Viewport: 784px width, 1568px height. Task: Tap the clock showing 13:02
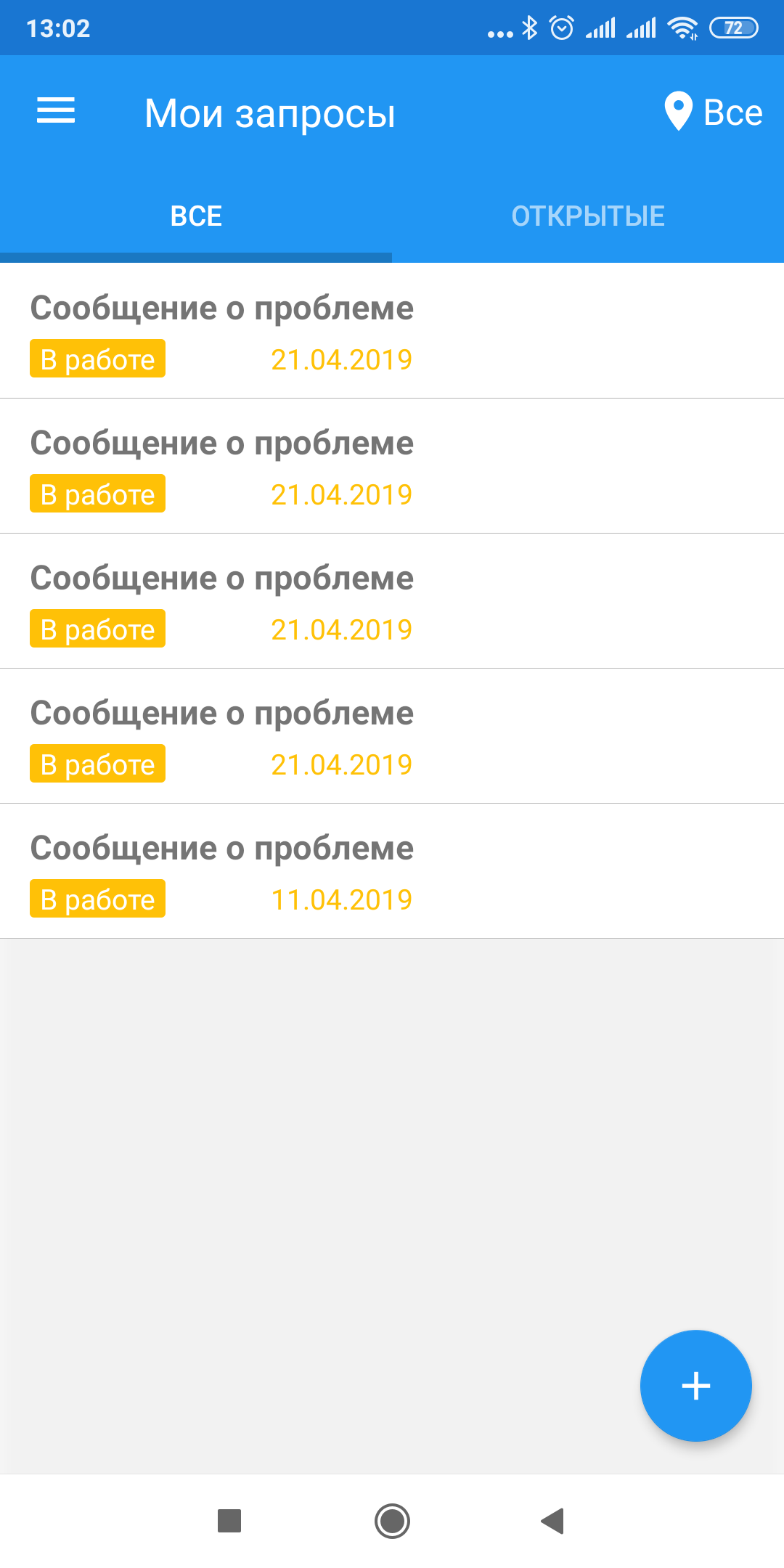(x=58, y=27)
